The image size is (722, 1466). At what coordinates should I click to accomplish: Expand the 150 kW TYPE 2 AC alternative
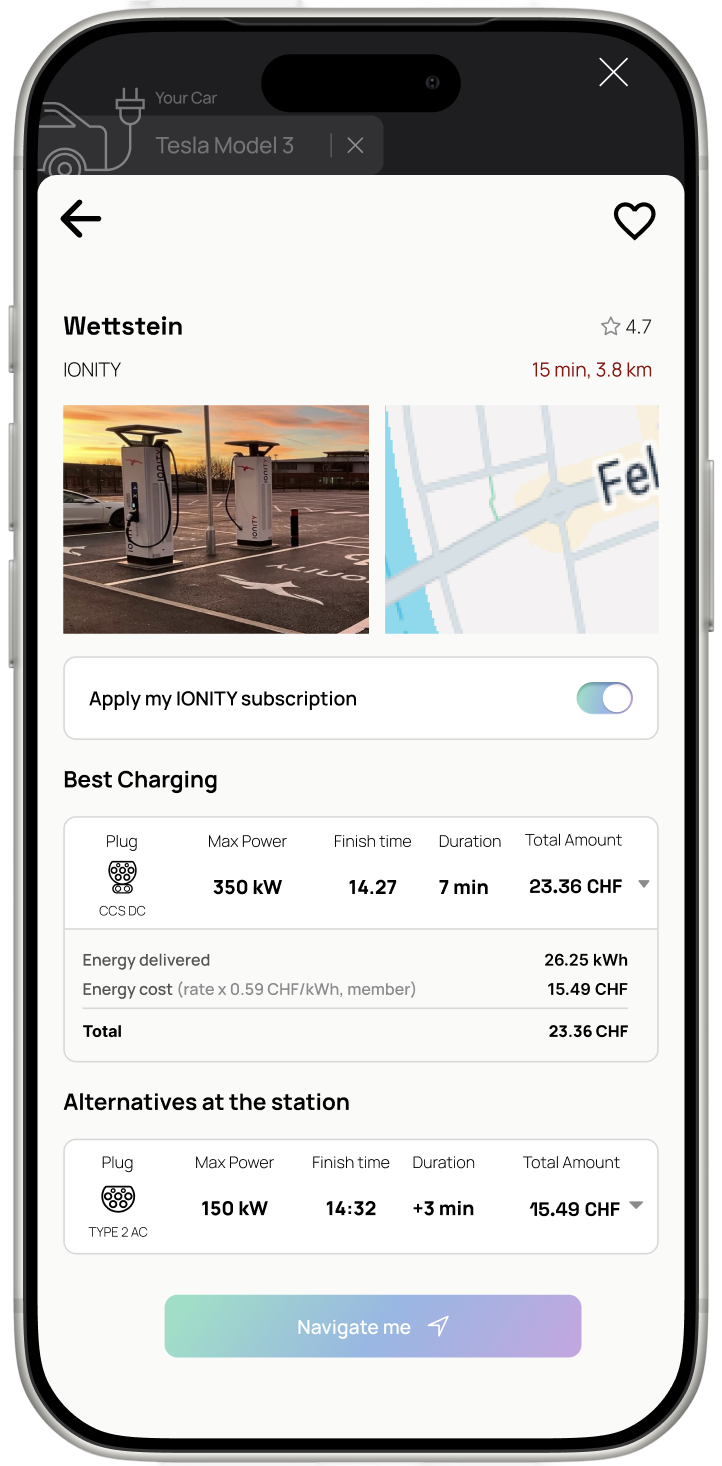[636, 1205]
